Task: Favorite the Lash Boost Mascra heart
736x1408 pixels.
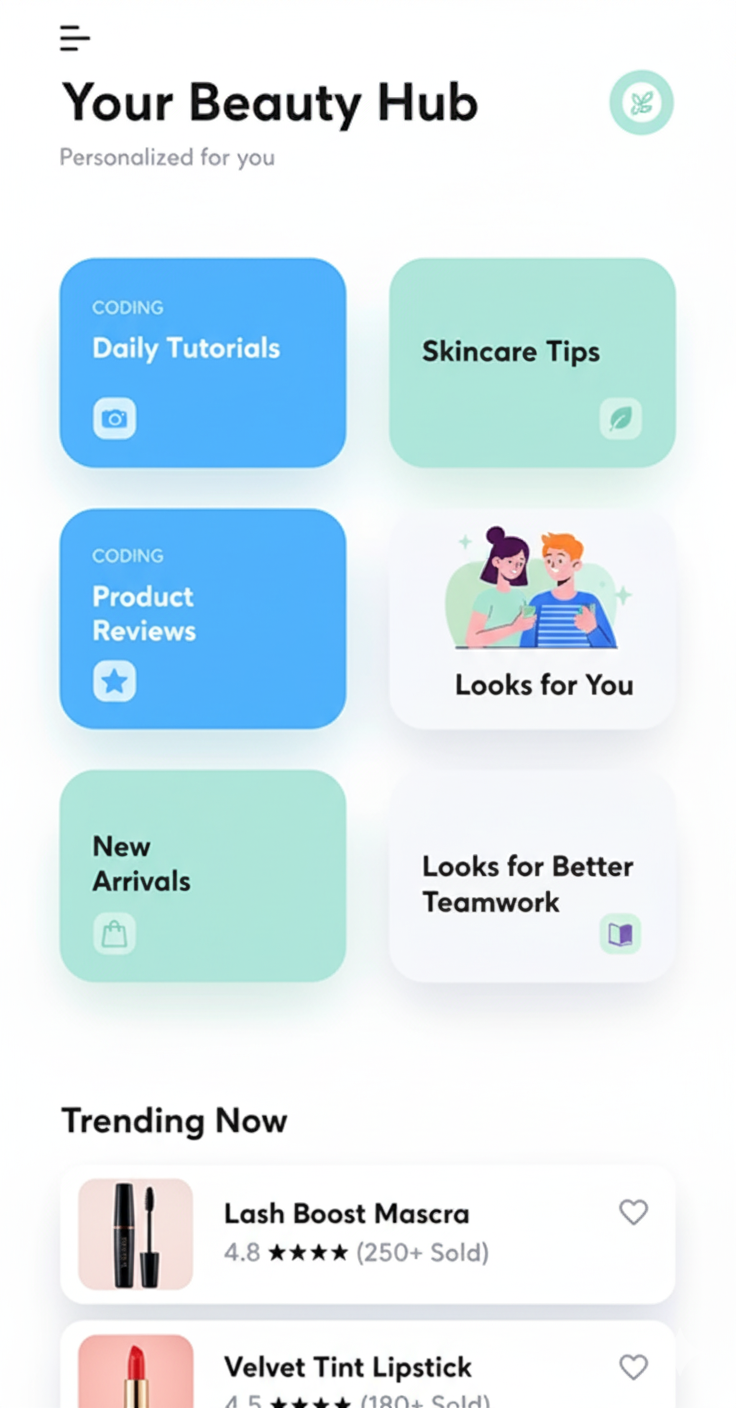Action: coord(633,1212)
